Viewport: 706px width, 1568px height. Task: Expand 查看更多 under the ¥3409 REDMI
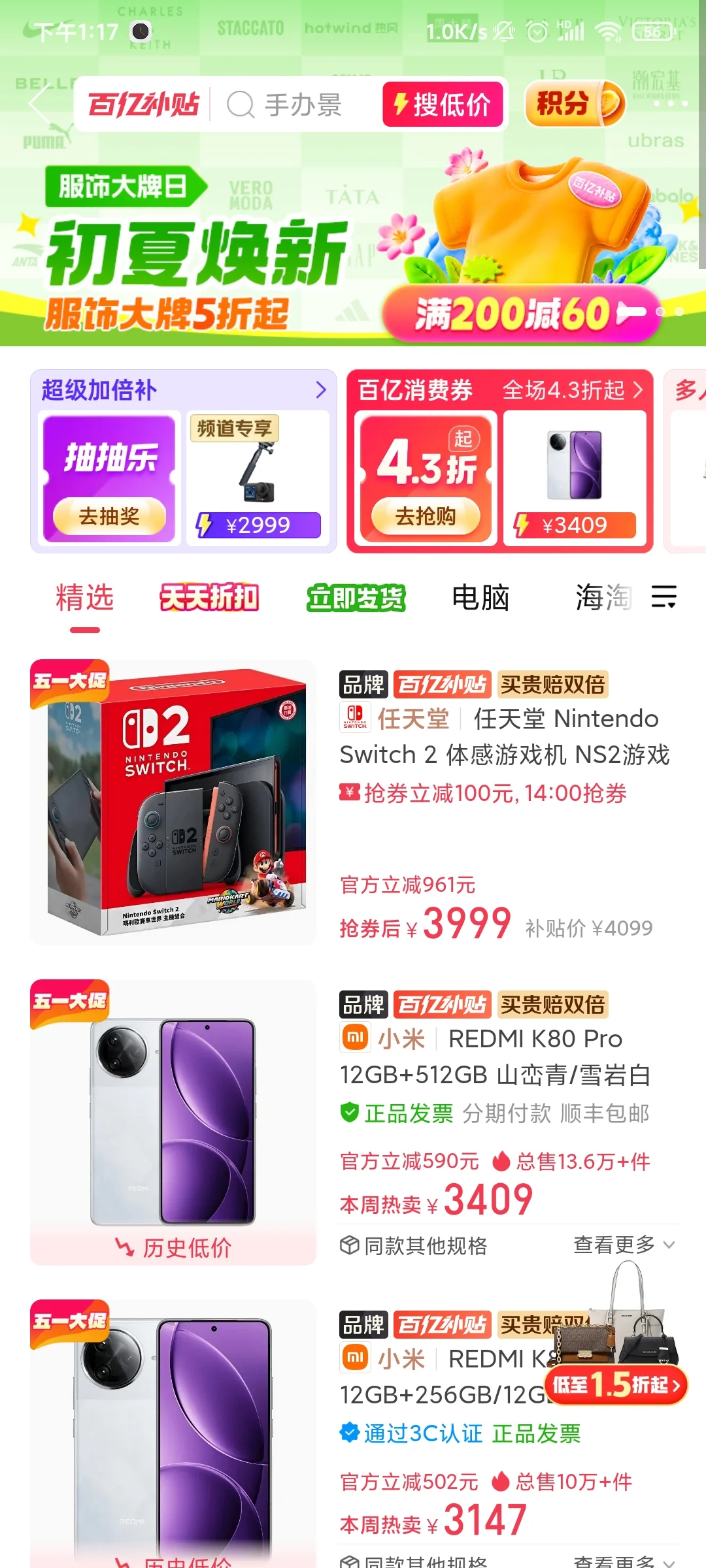coord(623,1245)
